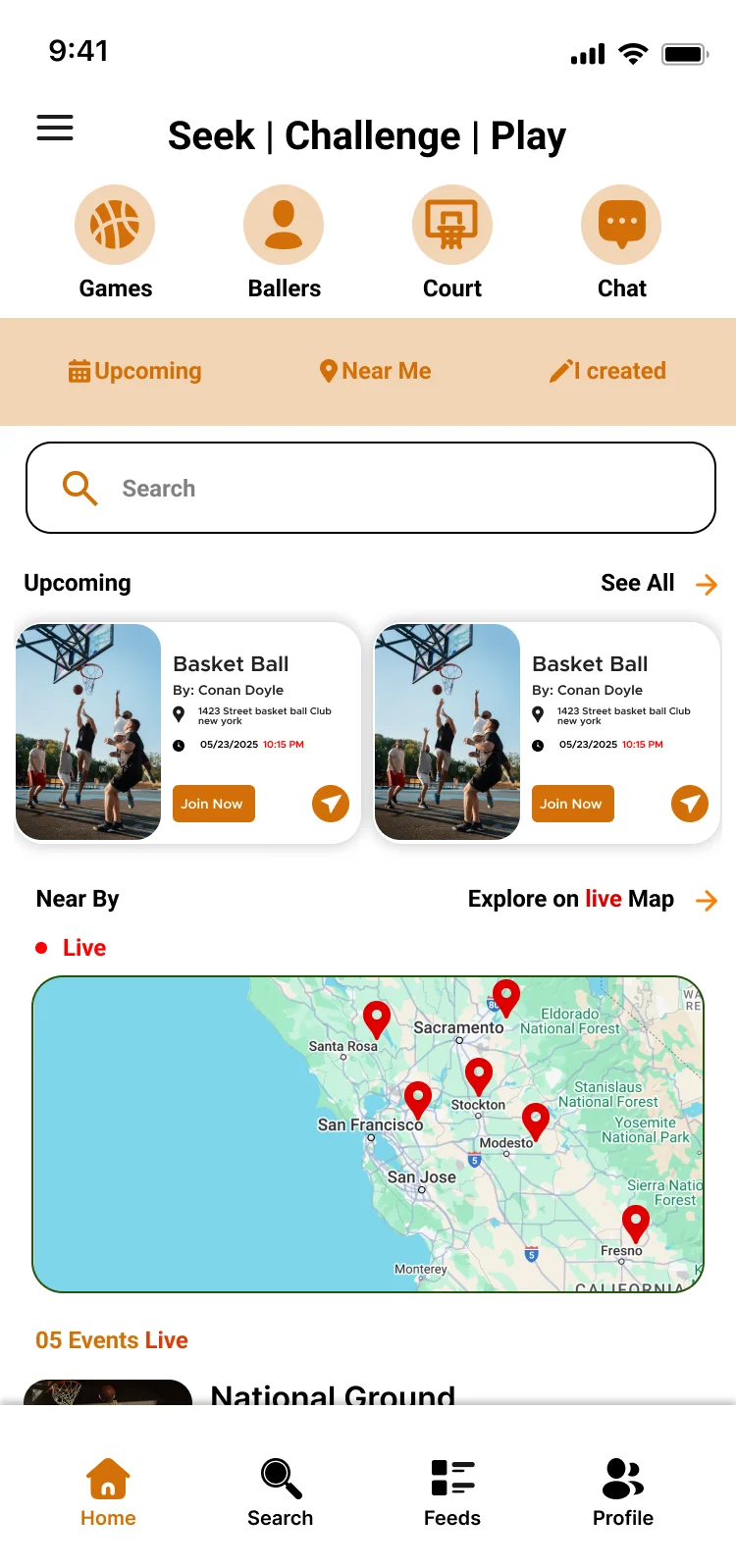736x1568 pixels.
Task: Toggle the Live indicator
Action: point(69,946)
